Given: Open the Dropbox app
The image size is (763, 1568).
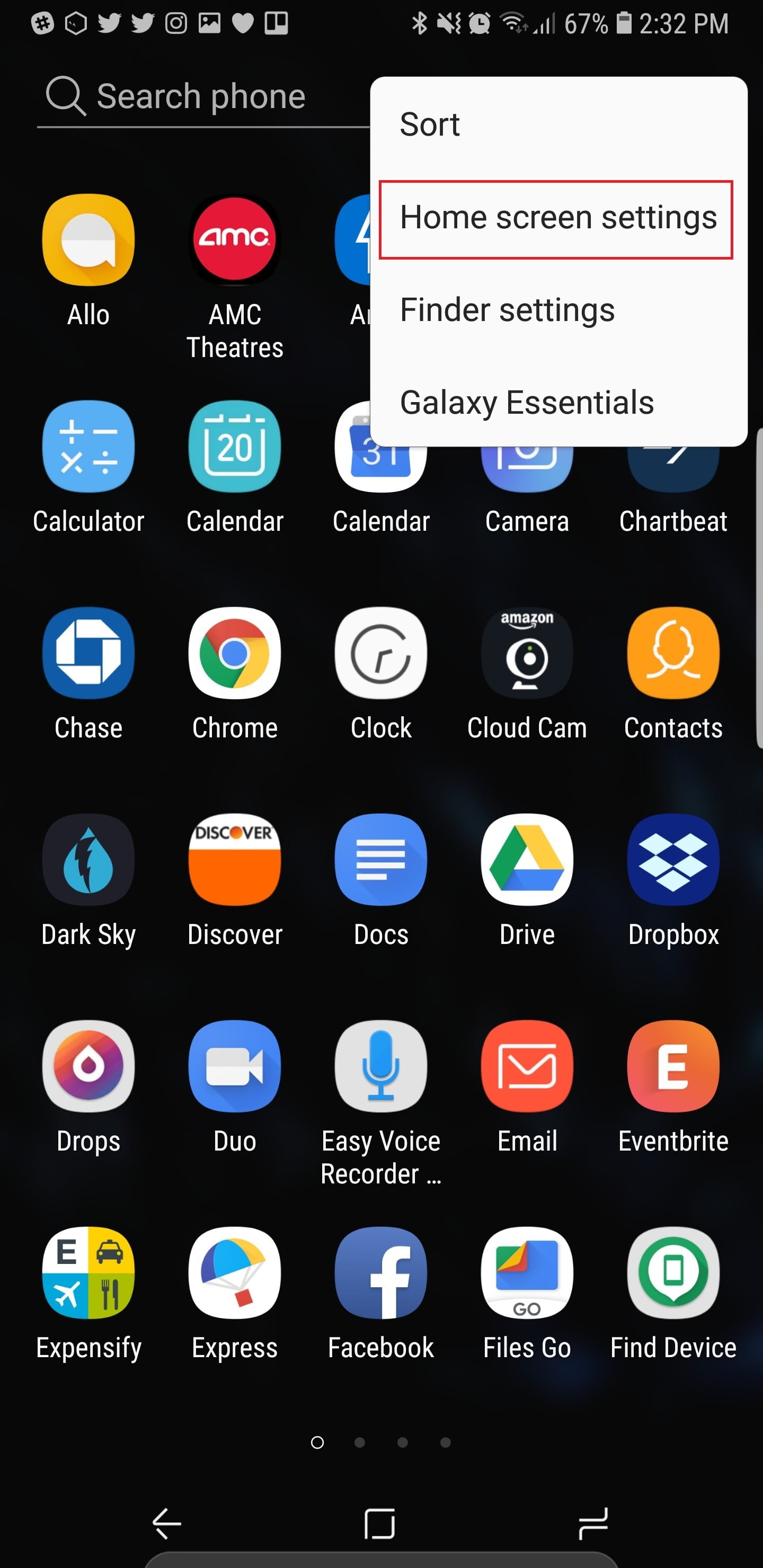Looking at the screenshot, I should [672, 859].
